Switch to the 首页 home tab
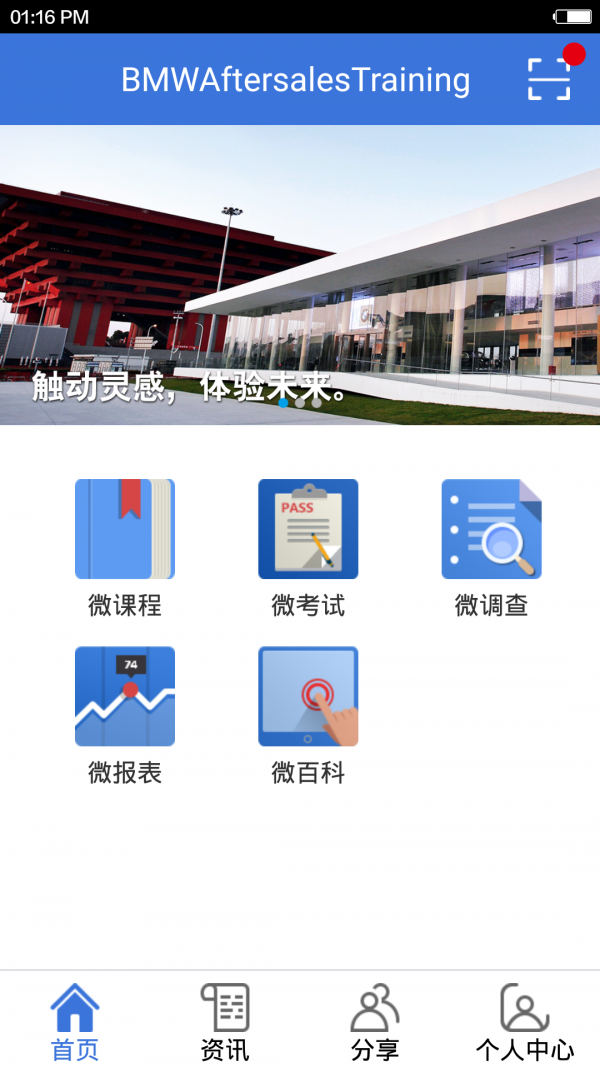The height and width of the screenshot is (1067, 600). (x=75, y=1020)
